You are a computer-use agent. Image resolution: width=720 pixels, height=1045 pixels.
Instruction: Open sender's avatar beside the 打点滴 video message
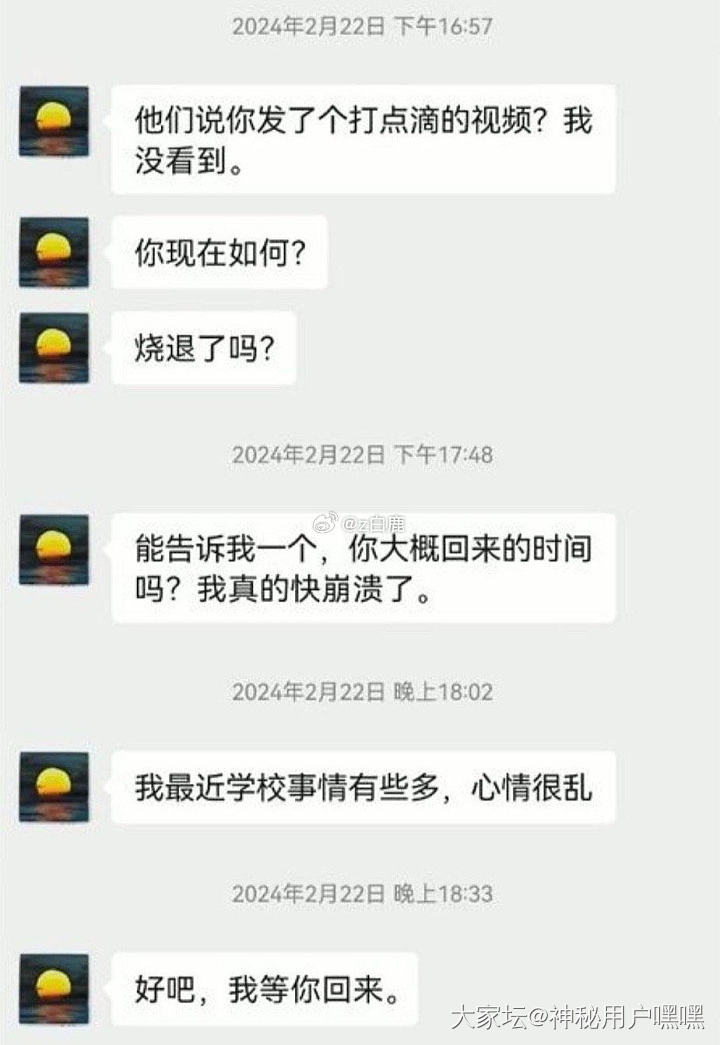[x=54, y=122]
